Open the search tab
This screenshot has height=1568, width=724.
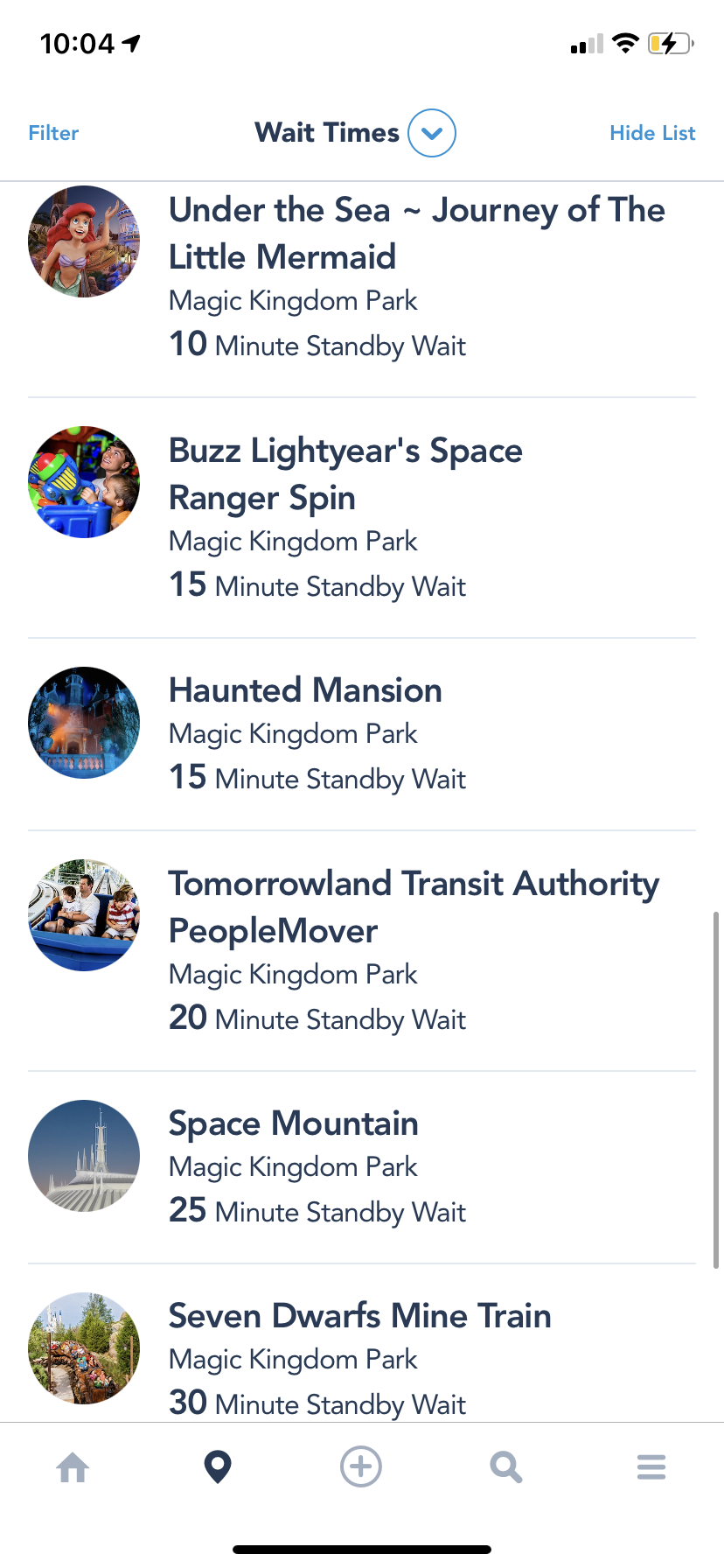coord(505,1467)
